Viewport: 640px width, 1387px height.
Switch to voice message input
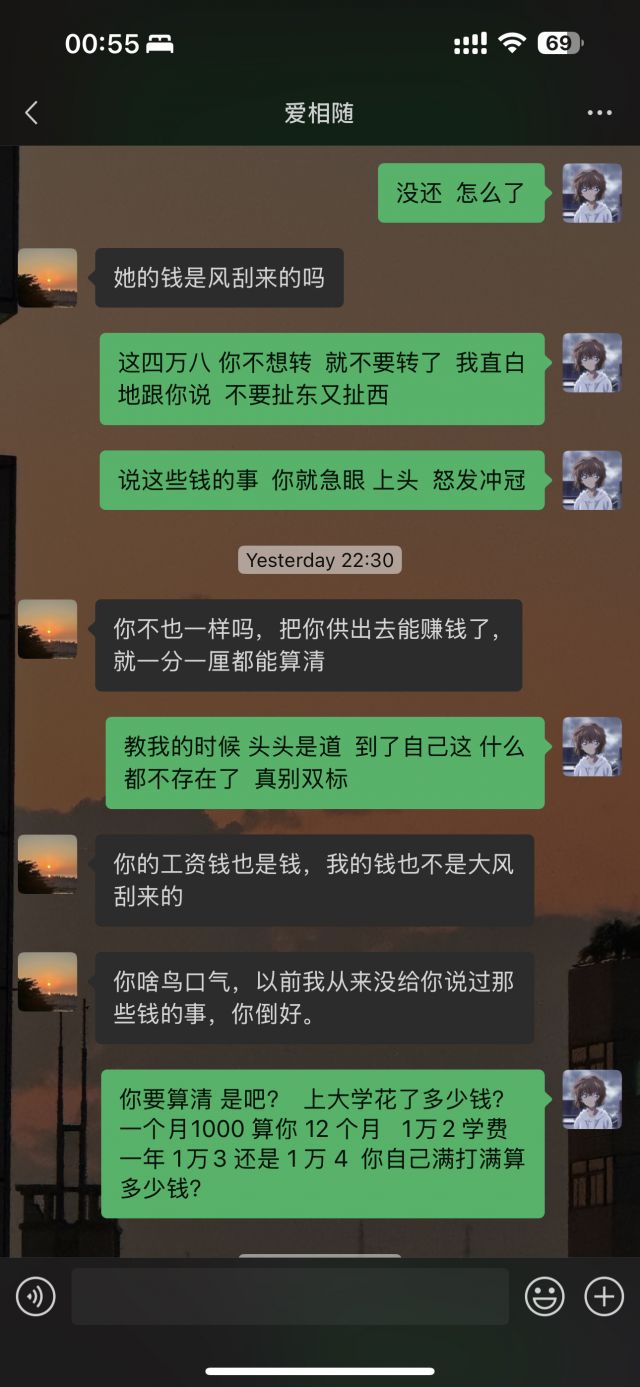pos(36,1297)
